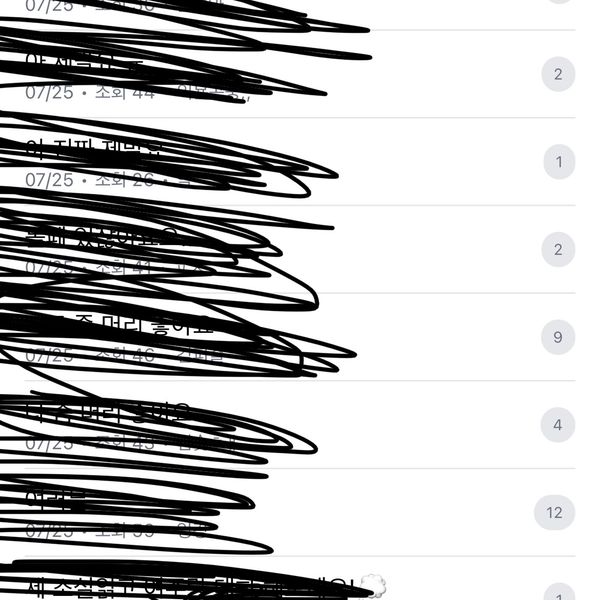Open the post showing 조회 44

coord(300,74)
